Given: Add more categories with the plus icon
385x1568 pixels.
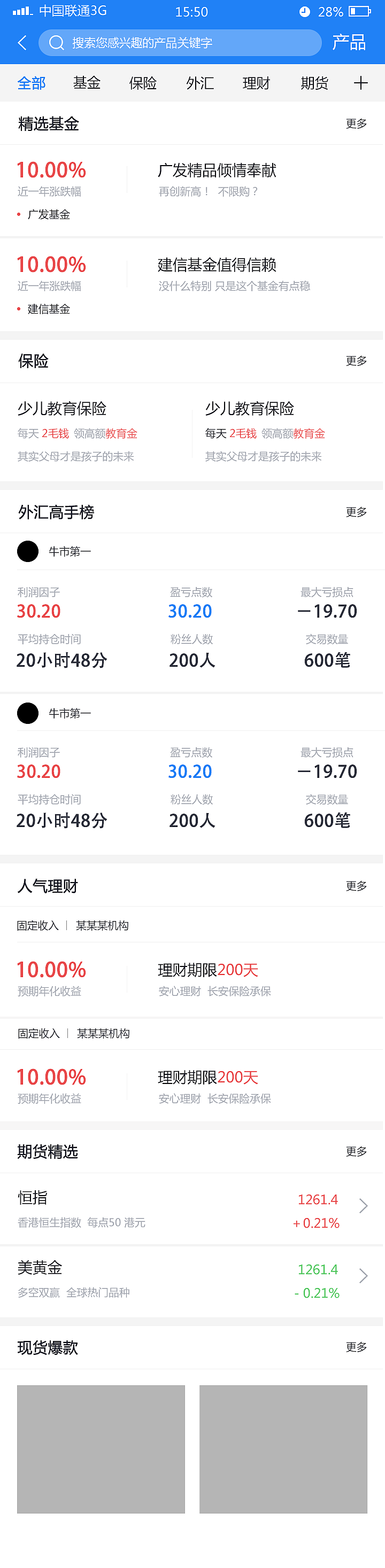Looking at the screenshot, I should pyautogui.click(x=360, y=83).
